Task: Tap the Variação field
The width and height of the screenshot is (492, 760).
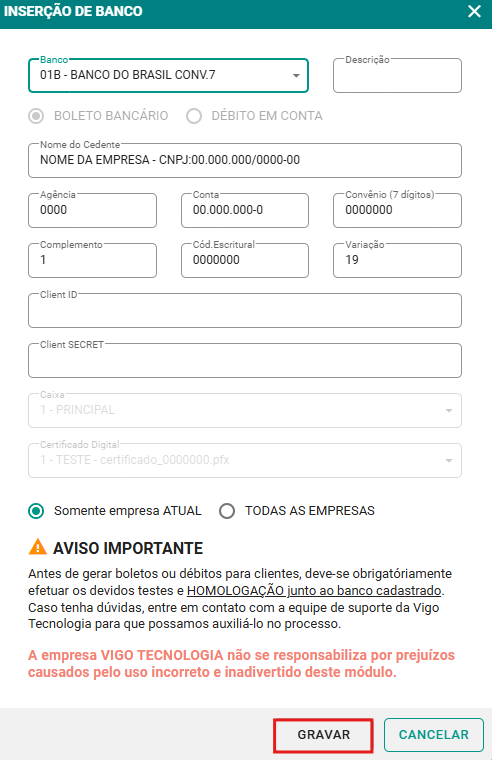Action: (397, 260)
